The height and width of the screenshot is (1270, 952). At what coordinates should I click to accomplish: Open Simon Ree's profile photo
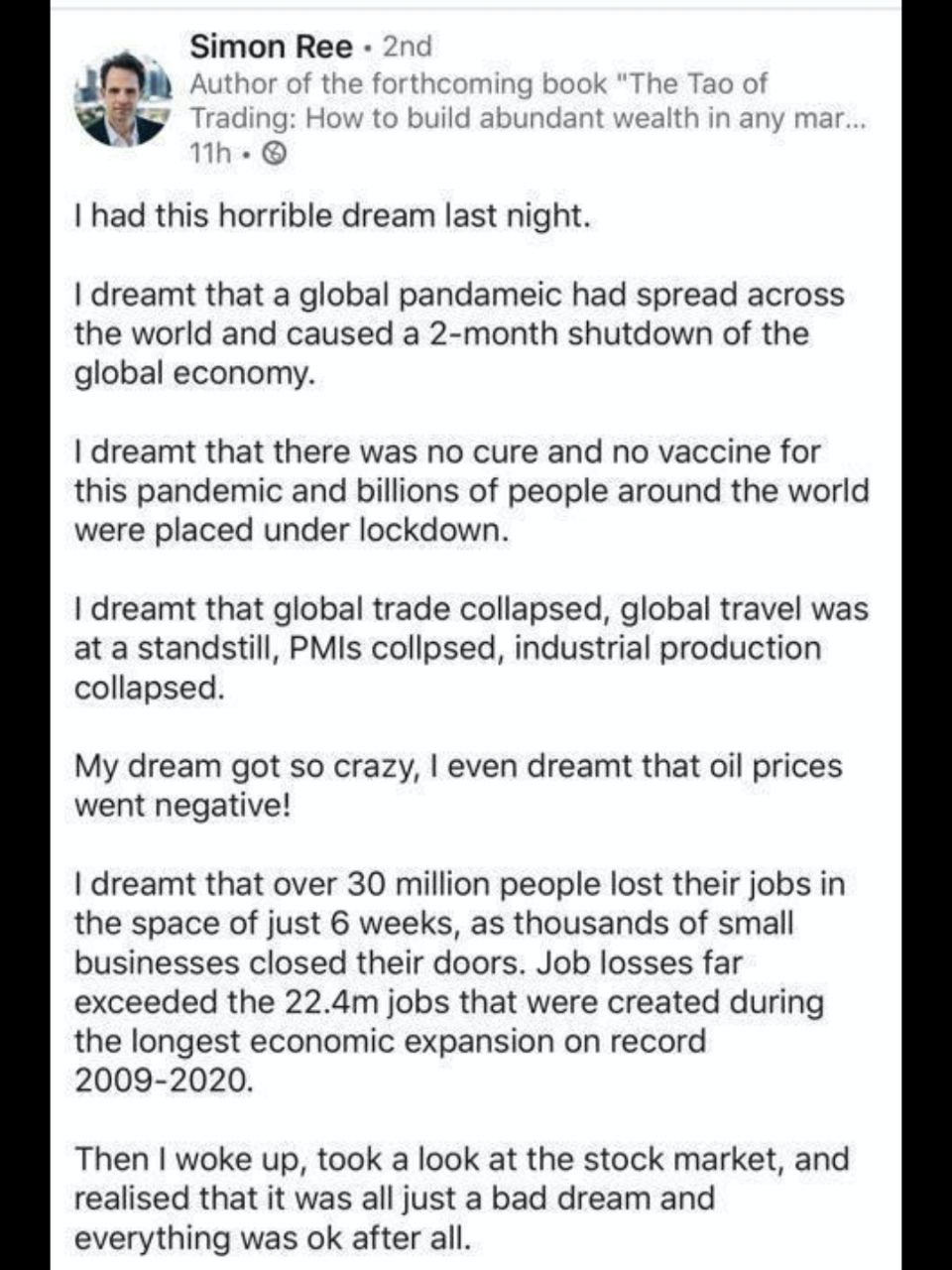pos(123,99)
